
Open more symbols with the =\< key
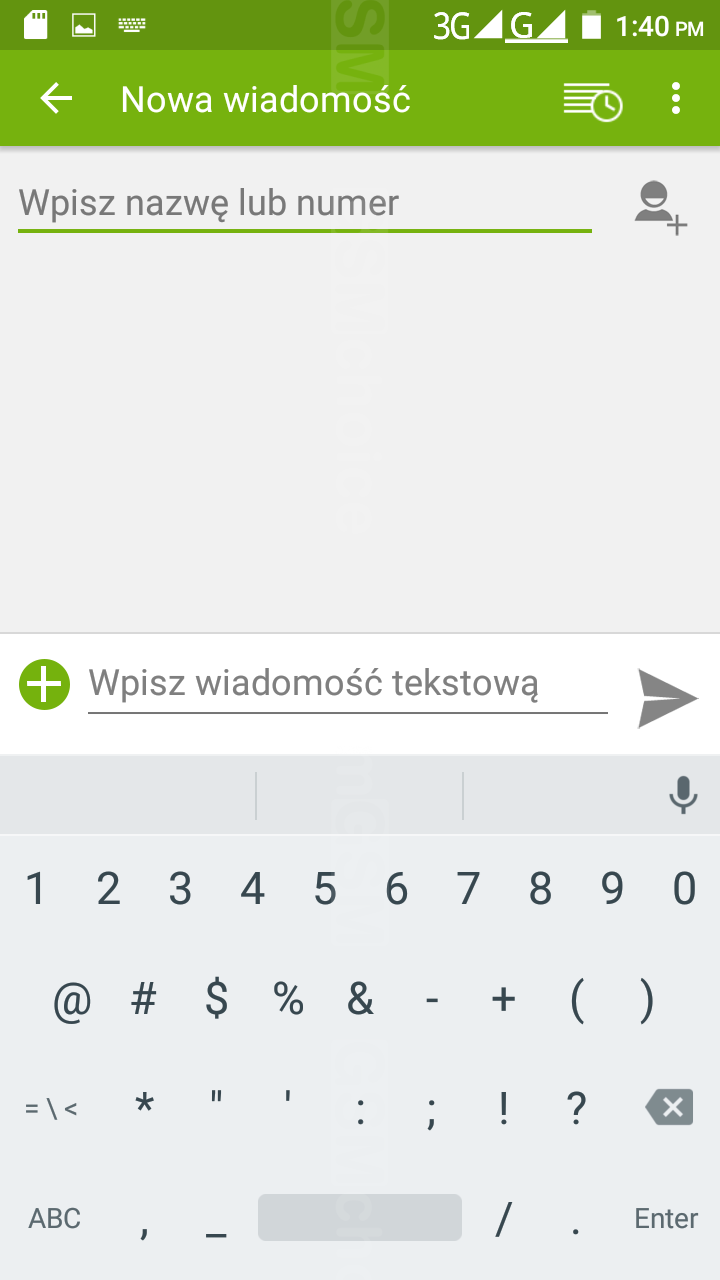click(x=51, y=1108)
